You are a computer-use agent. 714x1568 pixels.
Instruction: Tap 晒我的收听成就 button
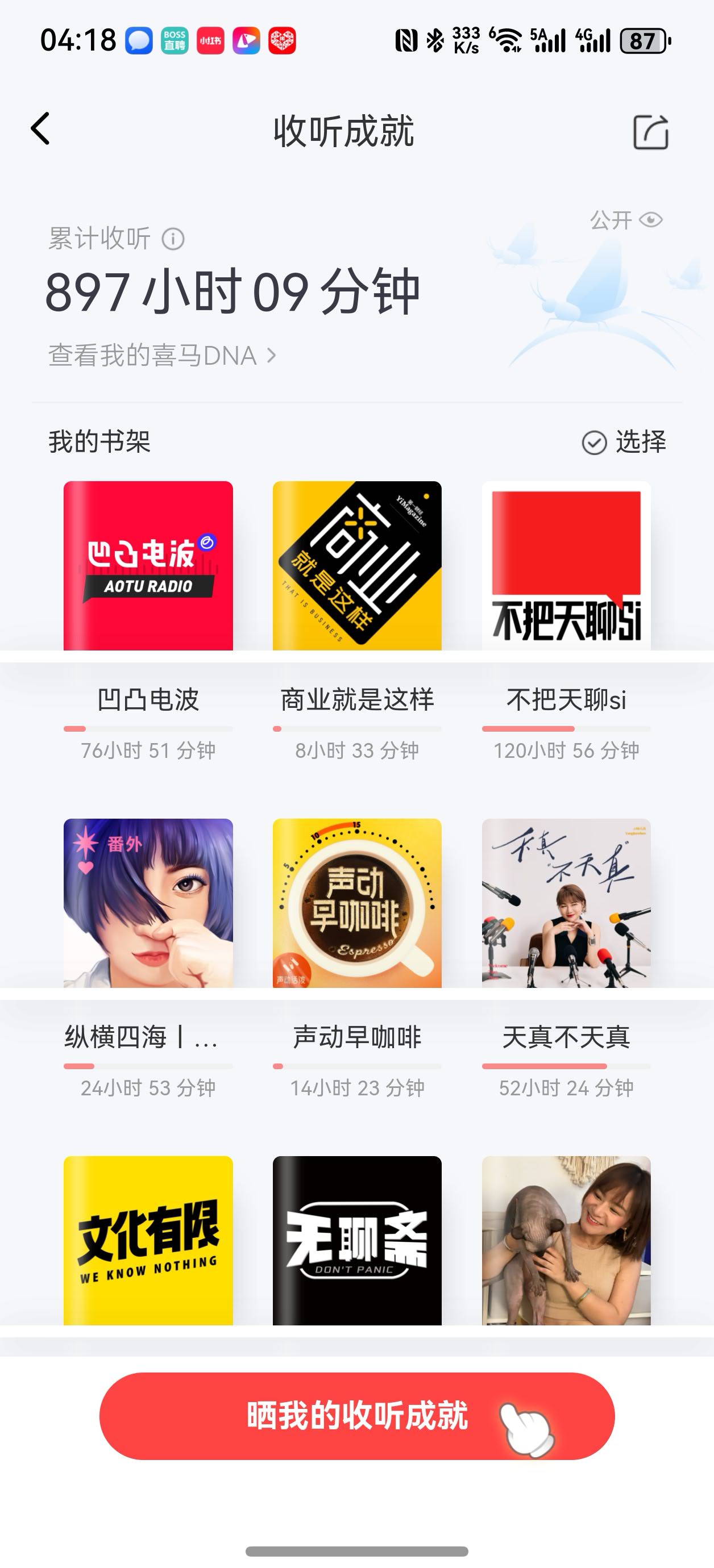[x=357, y=1416]
